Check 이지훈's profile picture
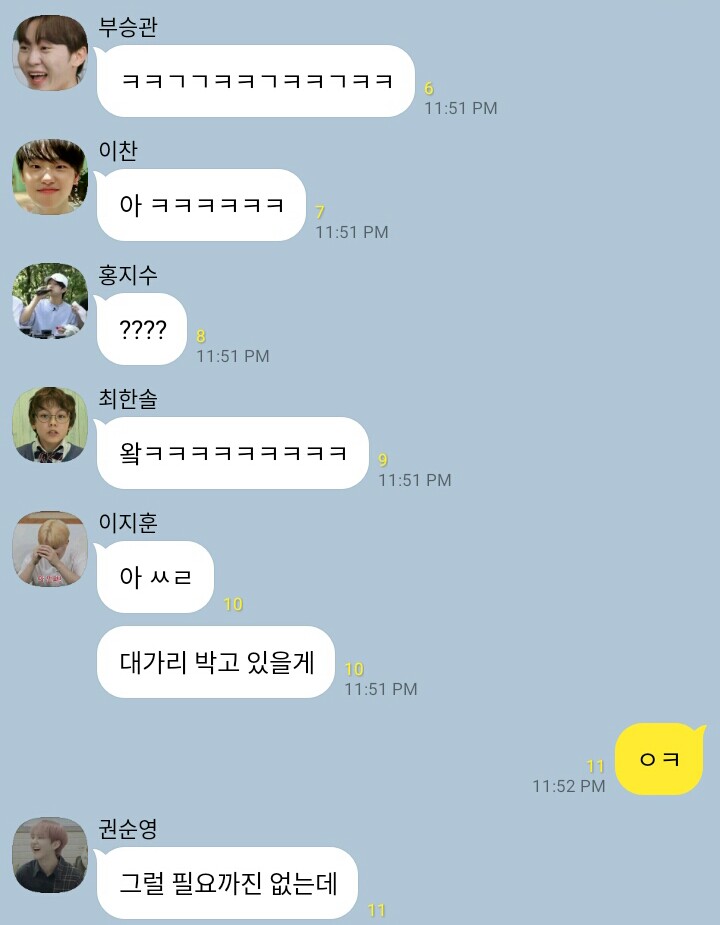720x925 pixels. click(x=50, y=549)
